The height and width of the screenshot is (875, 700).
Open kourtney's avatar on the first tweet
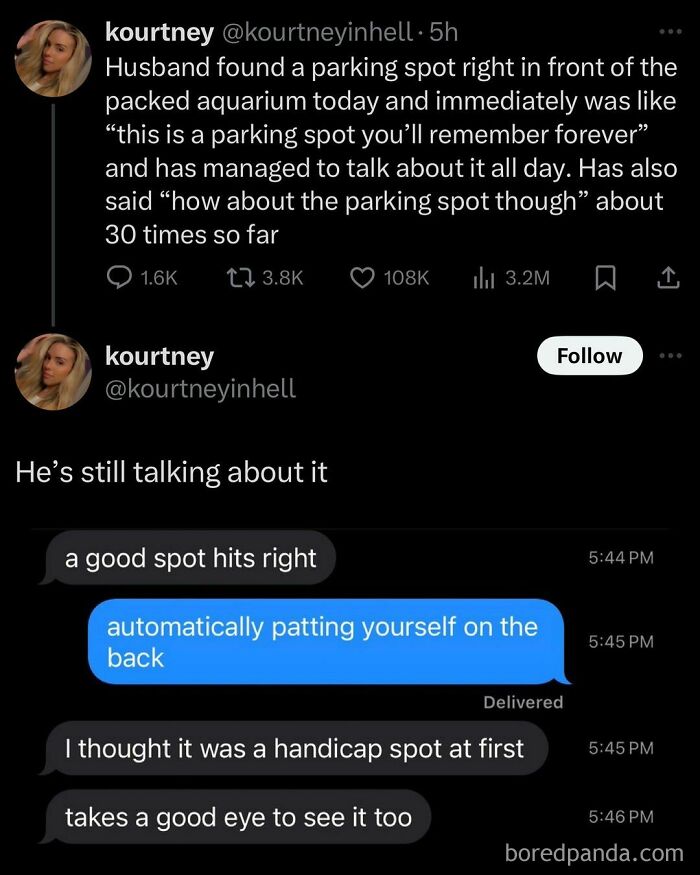coord(53,60)
